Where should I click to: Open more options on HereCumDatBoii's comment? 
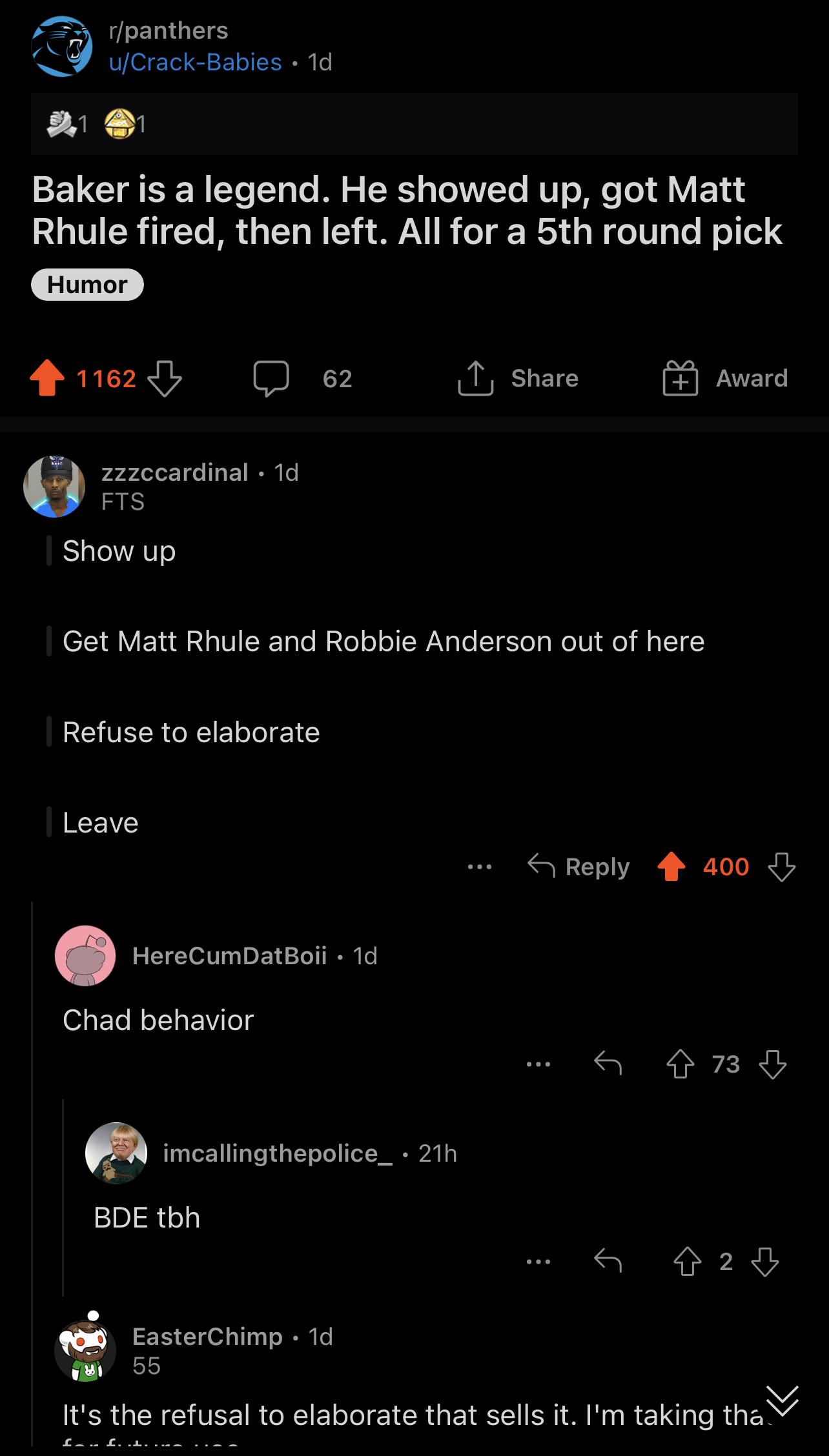click(x=538, y=1064)
